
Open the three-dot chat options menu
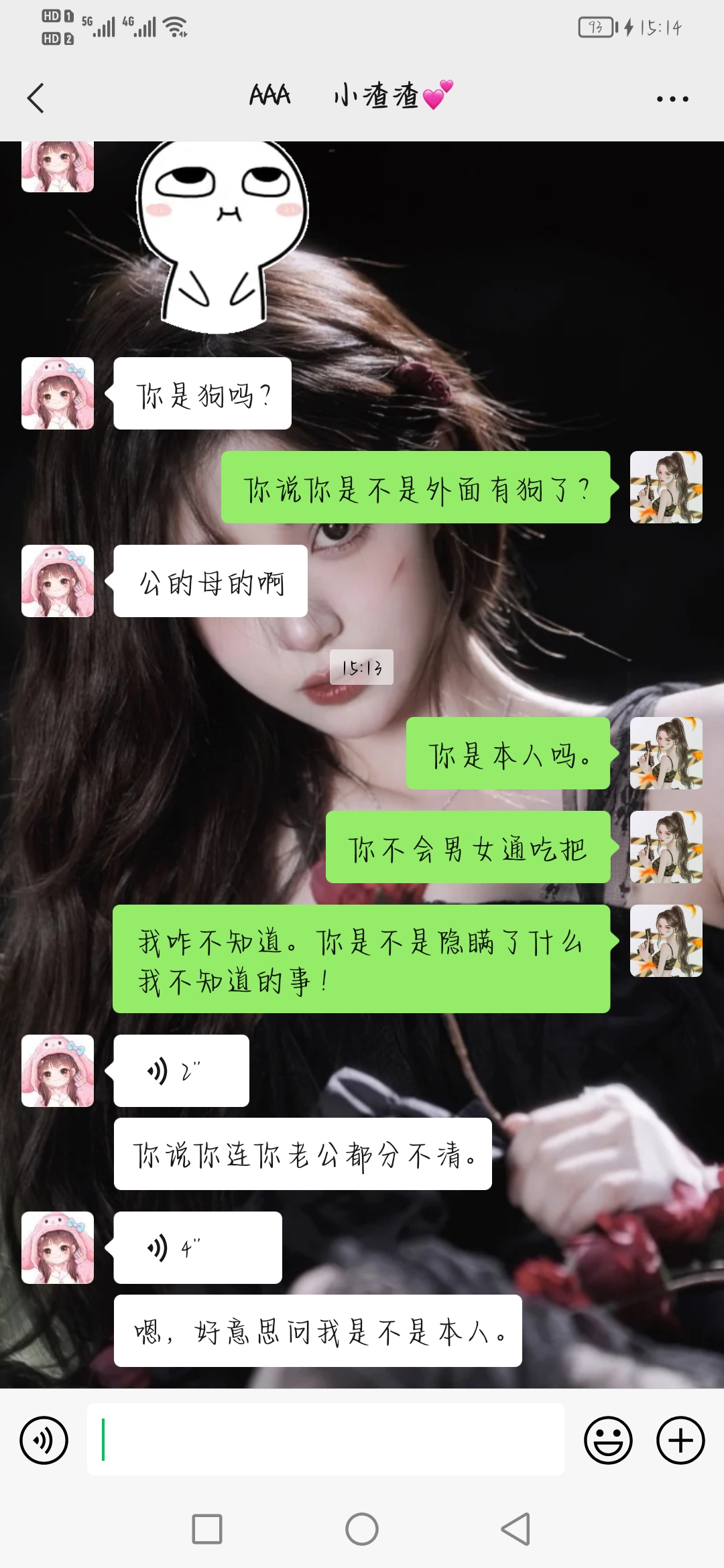(672, 99)
